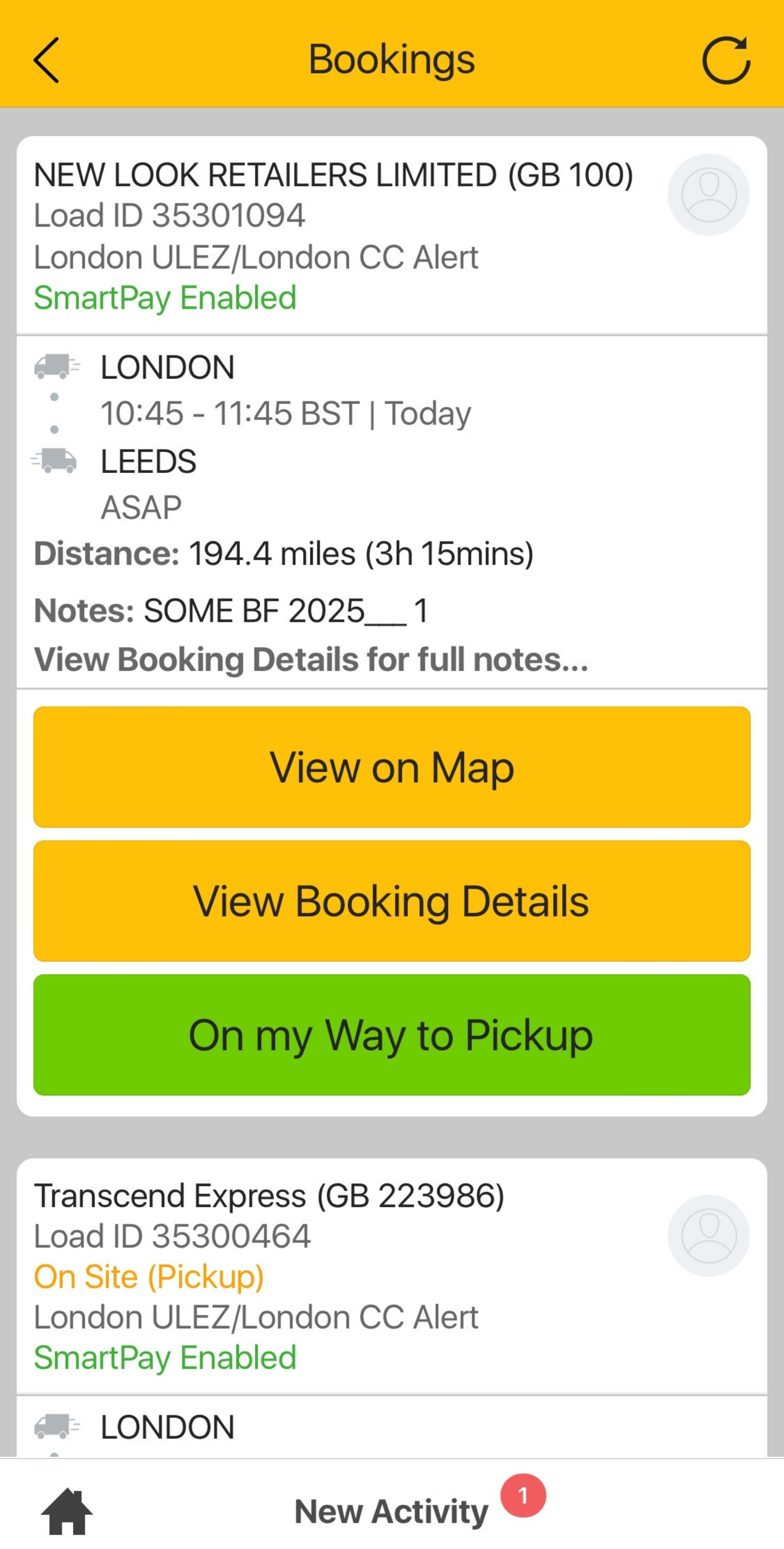Screen dimensions: 784x1549
Task: Mark On my Way to Pickup
Action: click(392, 1035)
